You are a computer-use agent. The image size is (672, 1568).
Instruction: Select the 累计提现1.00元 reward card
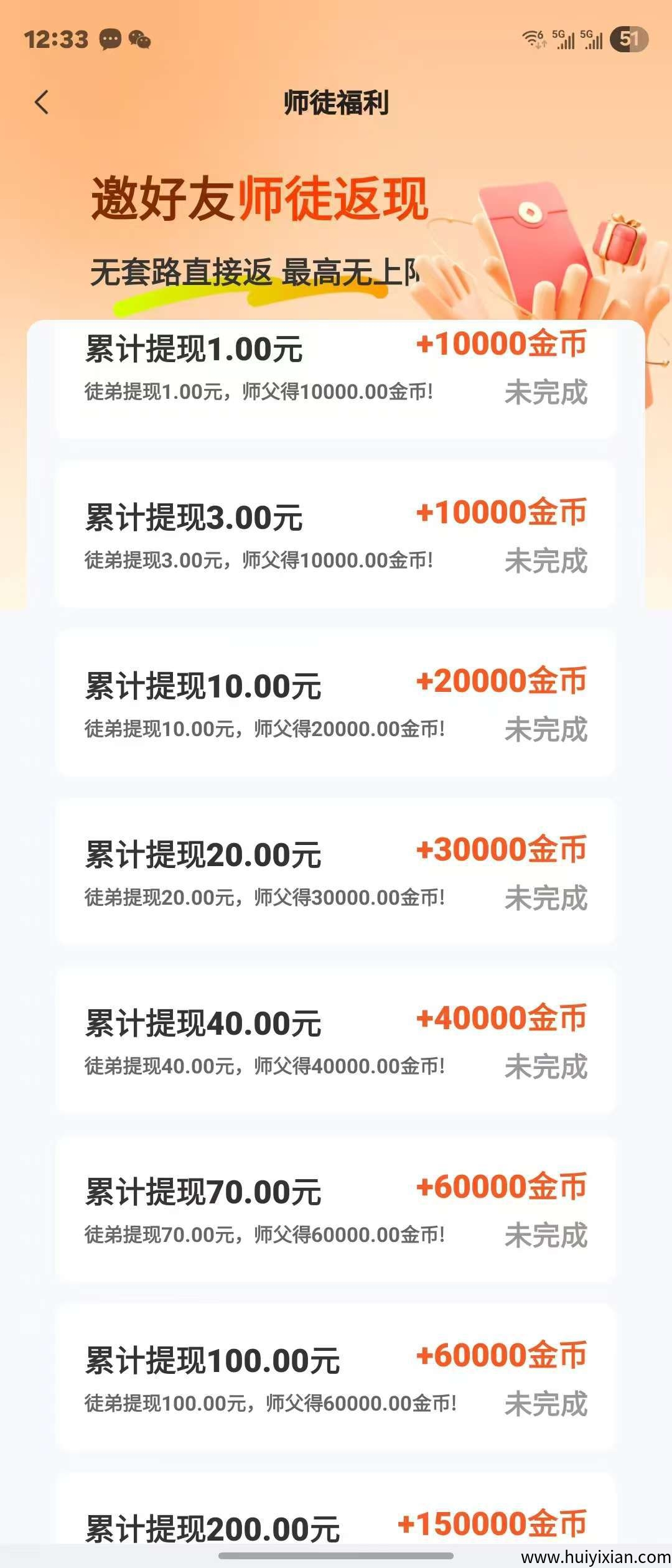(336, 373)
